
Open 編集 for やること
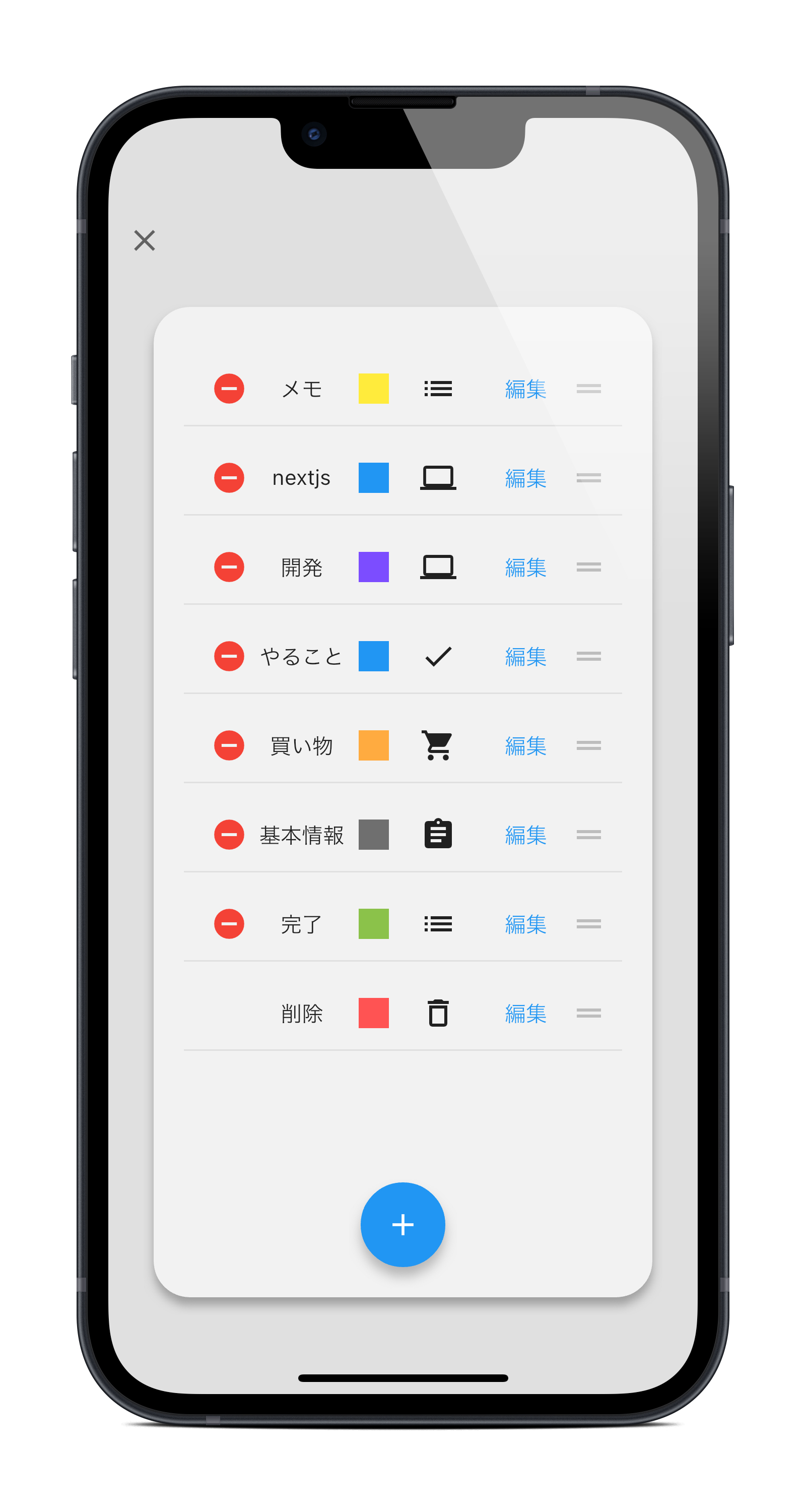[x=525, y=656]
